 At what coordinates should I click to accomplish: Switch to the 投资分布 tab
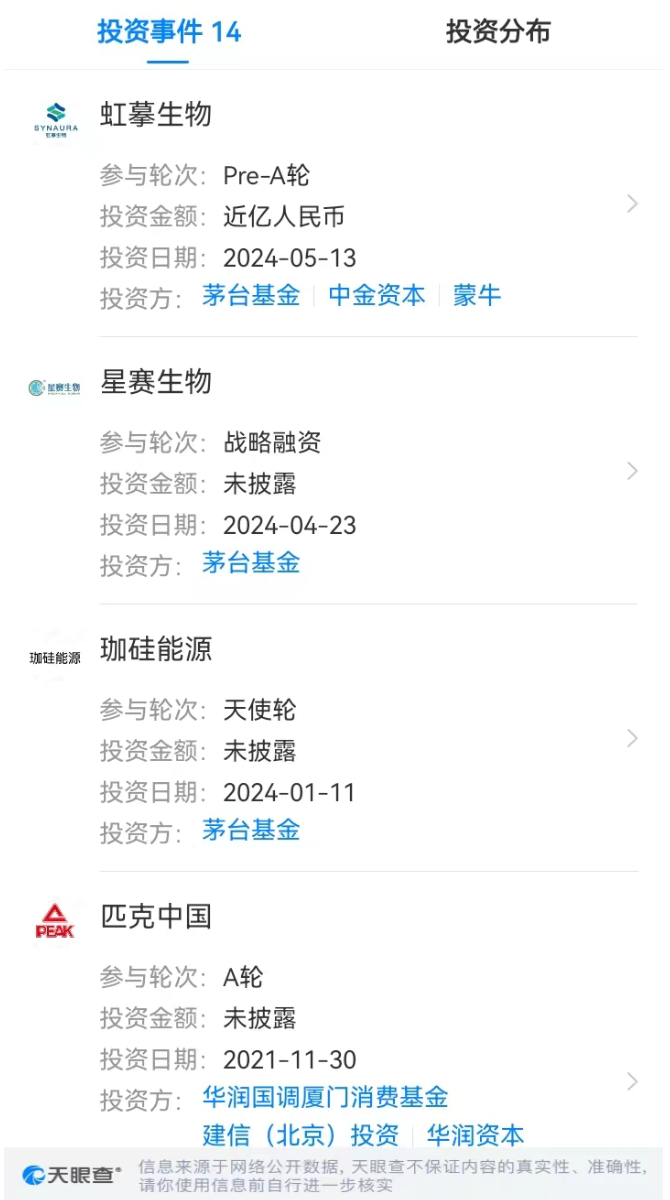pos(498,32)
